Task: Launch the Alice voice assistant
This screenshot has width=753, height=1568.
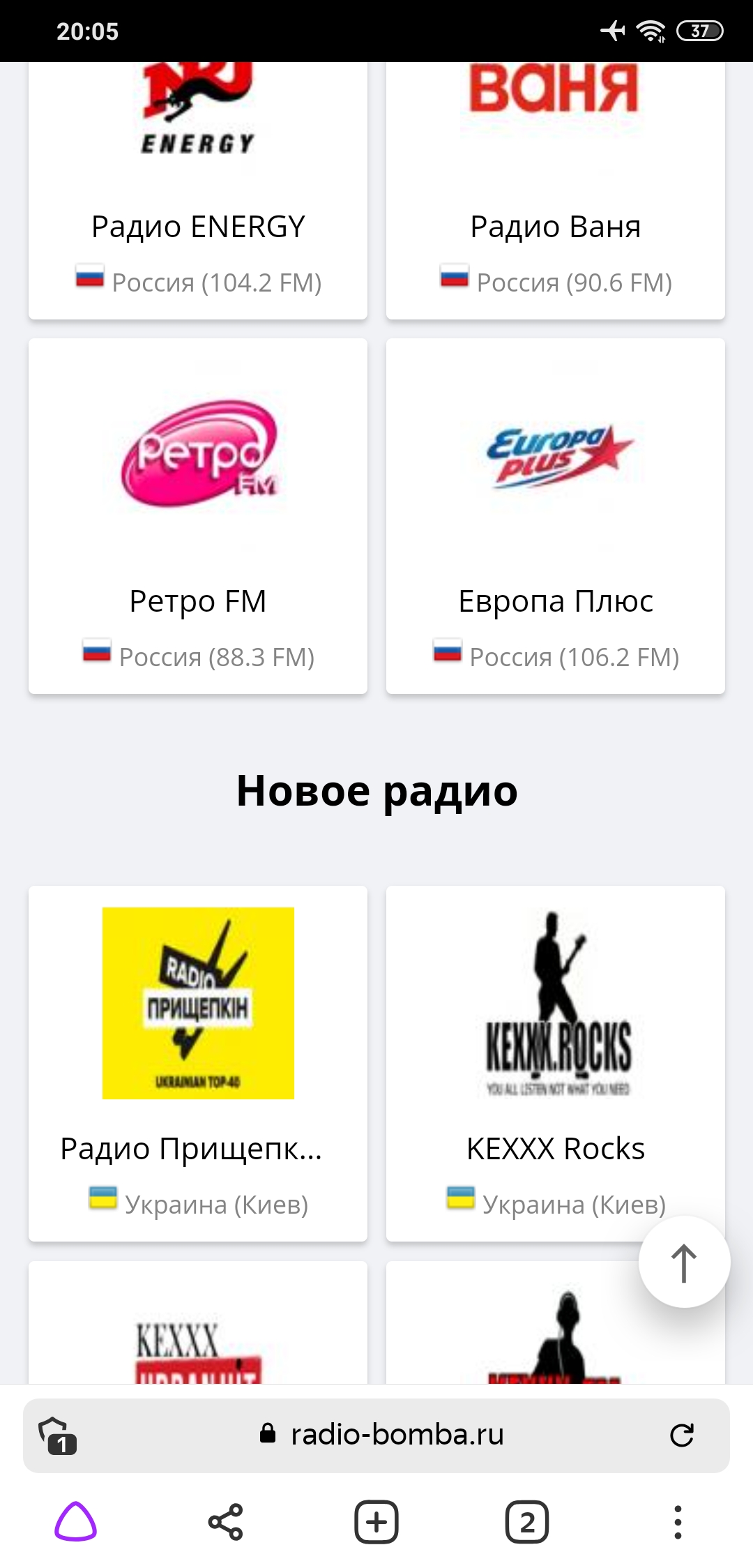Action: 75,1521
